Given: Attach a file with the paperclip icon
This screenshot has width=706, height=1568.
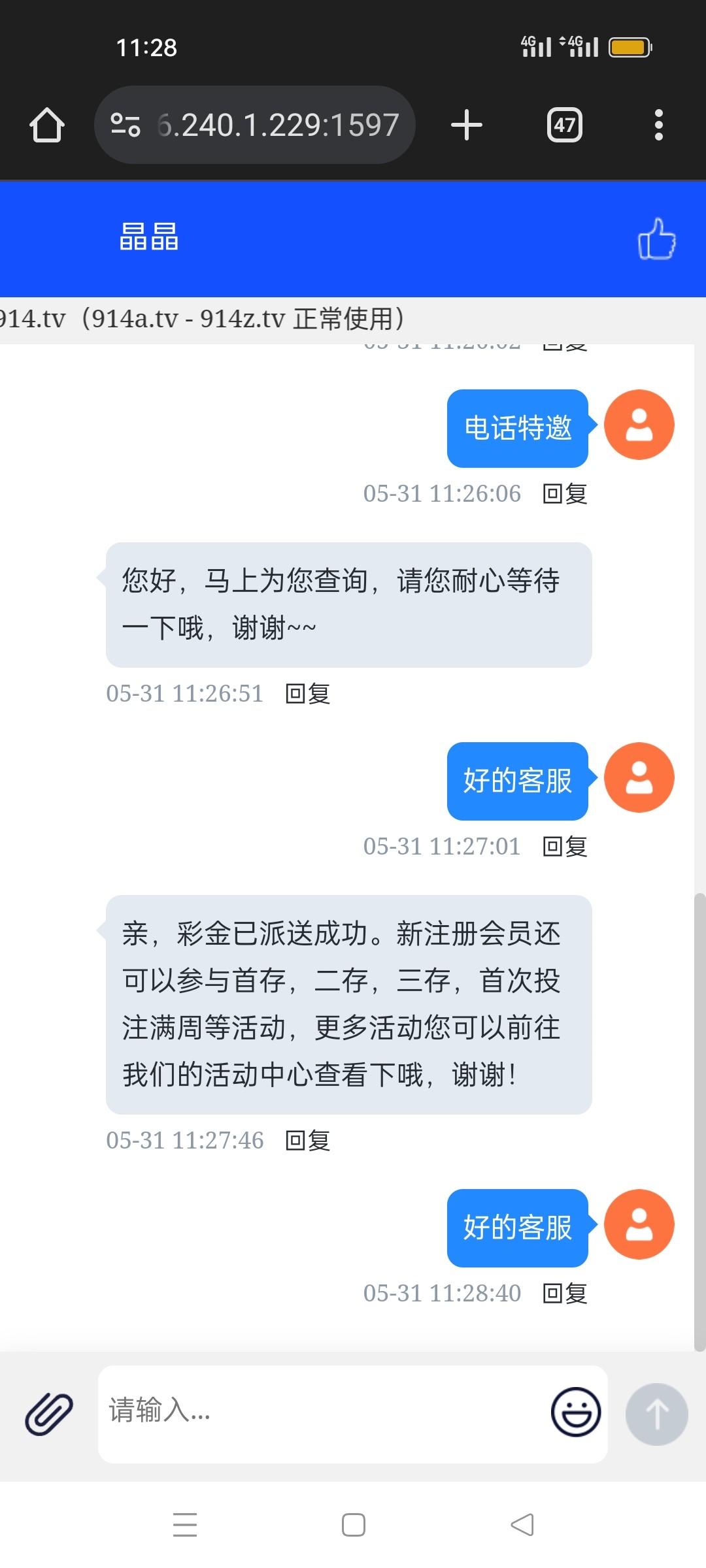Looking at the screenshot, I should pos(49,1414).
